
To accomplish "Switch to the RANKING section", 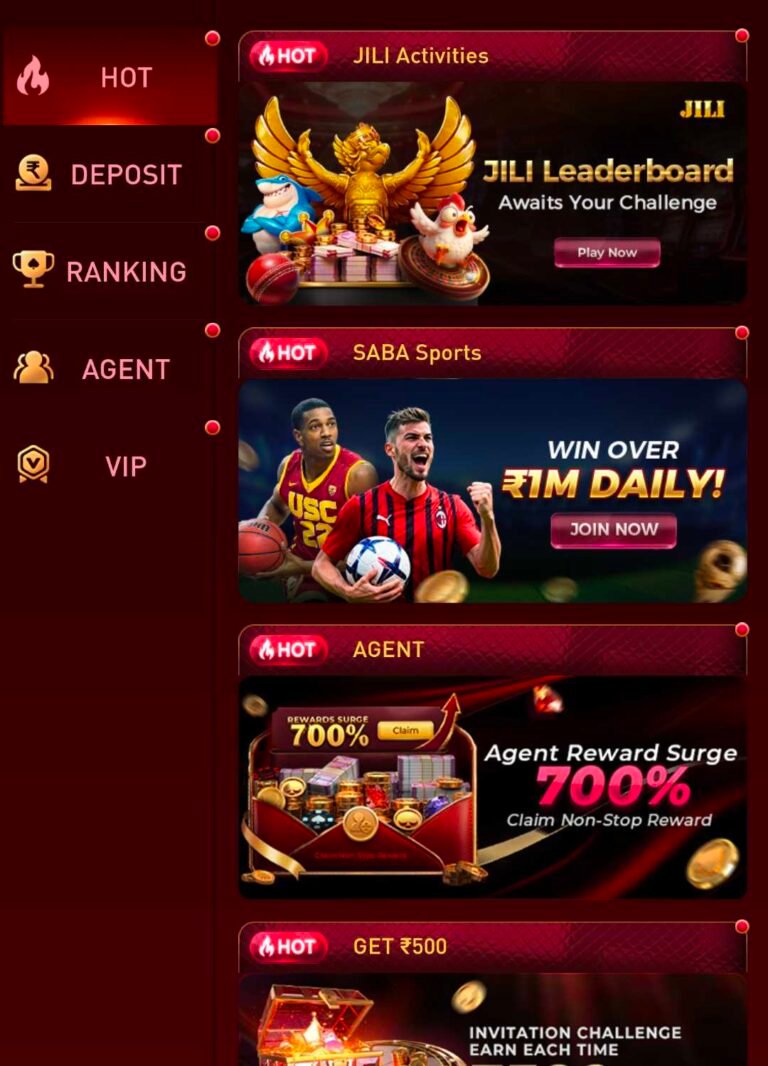I will point(110,271).
